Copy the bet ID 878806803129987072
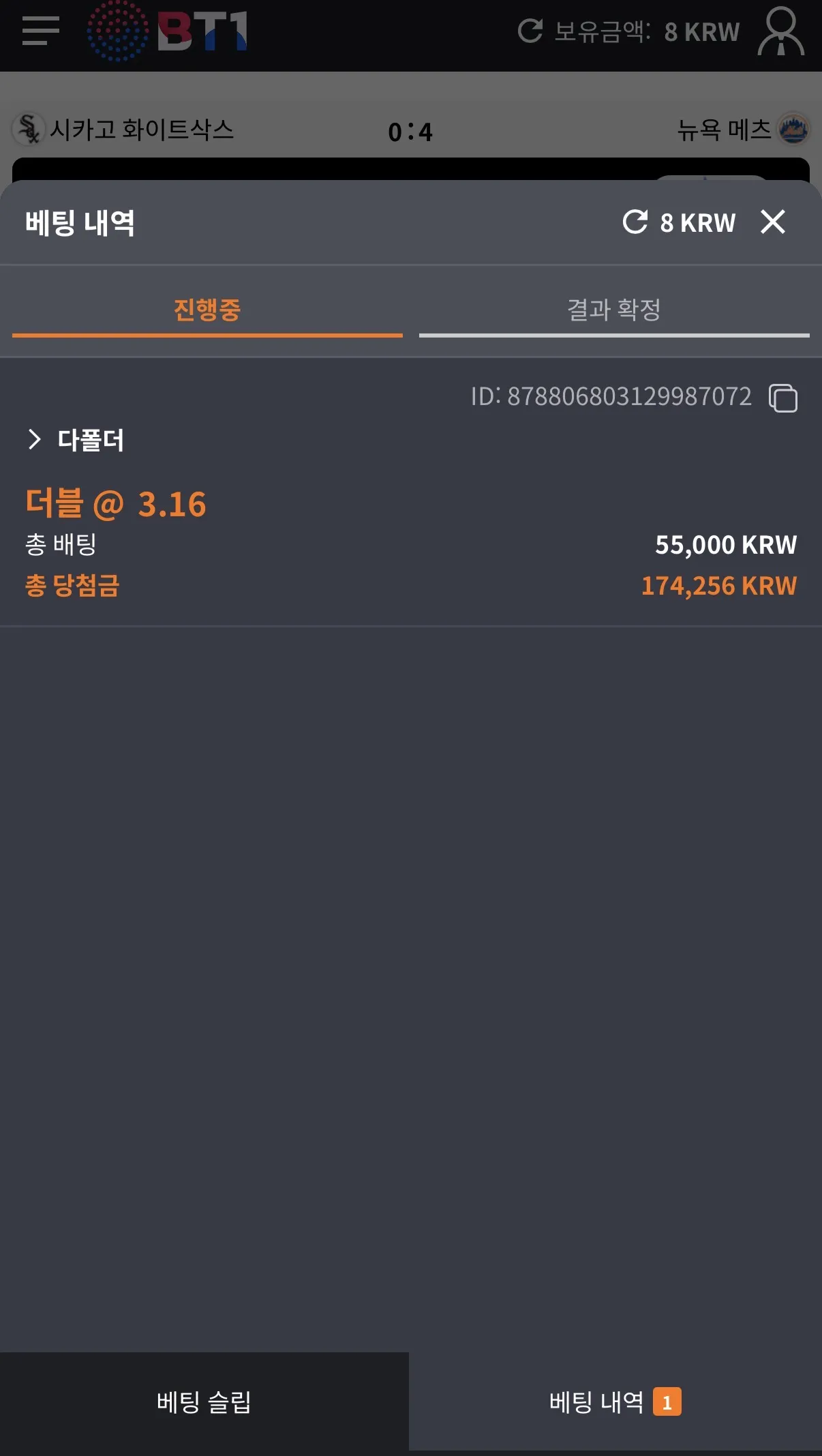This screenshot has height=1456, width=822. 783,398
